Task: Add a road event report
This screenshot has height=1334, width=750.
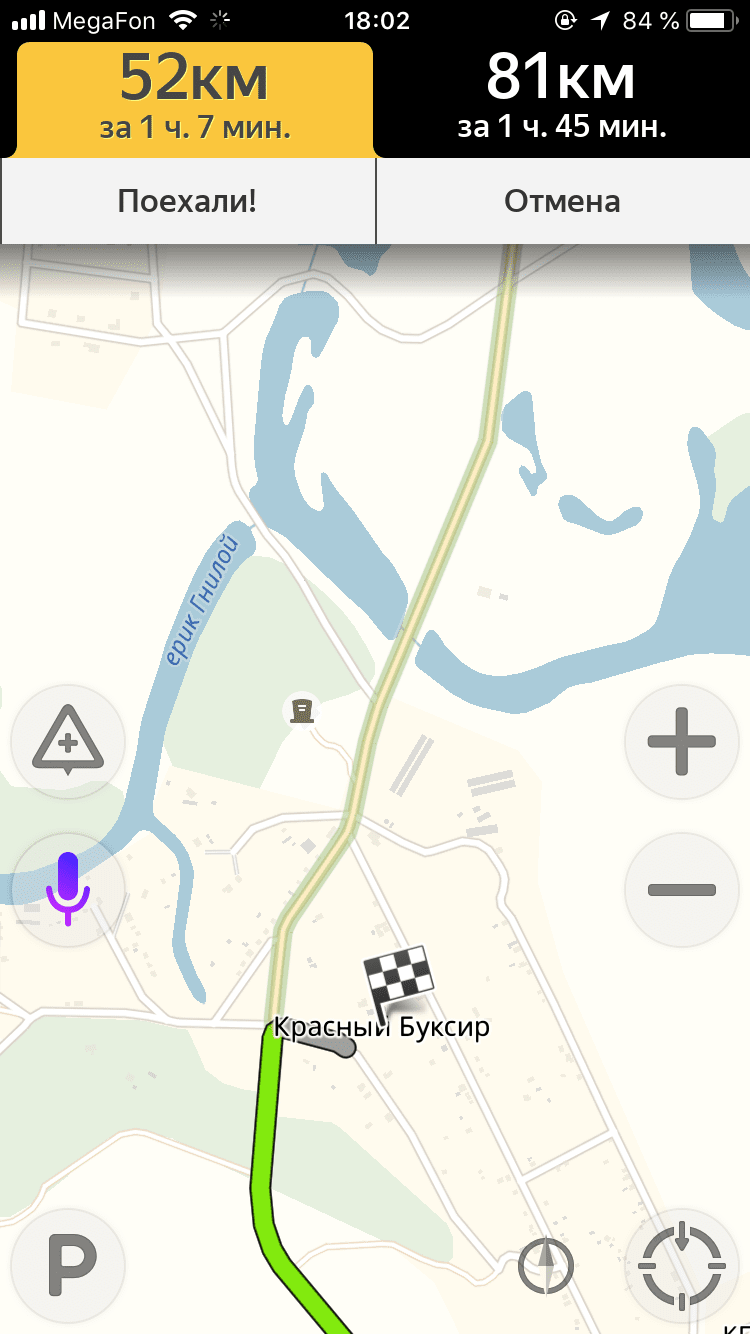Action: (x=68, y=742)
